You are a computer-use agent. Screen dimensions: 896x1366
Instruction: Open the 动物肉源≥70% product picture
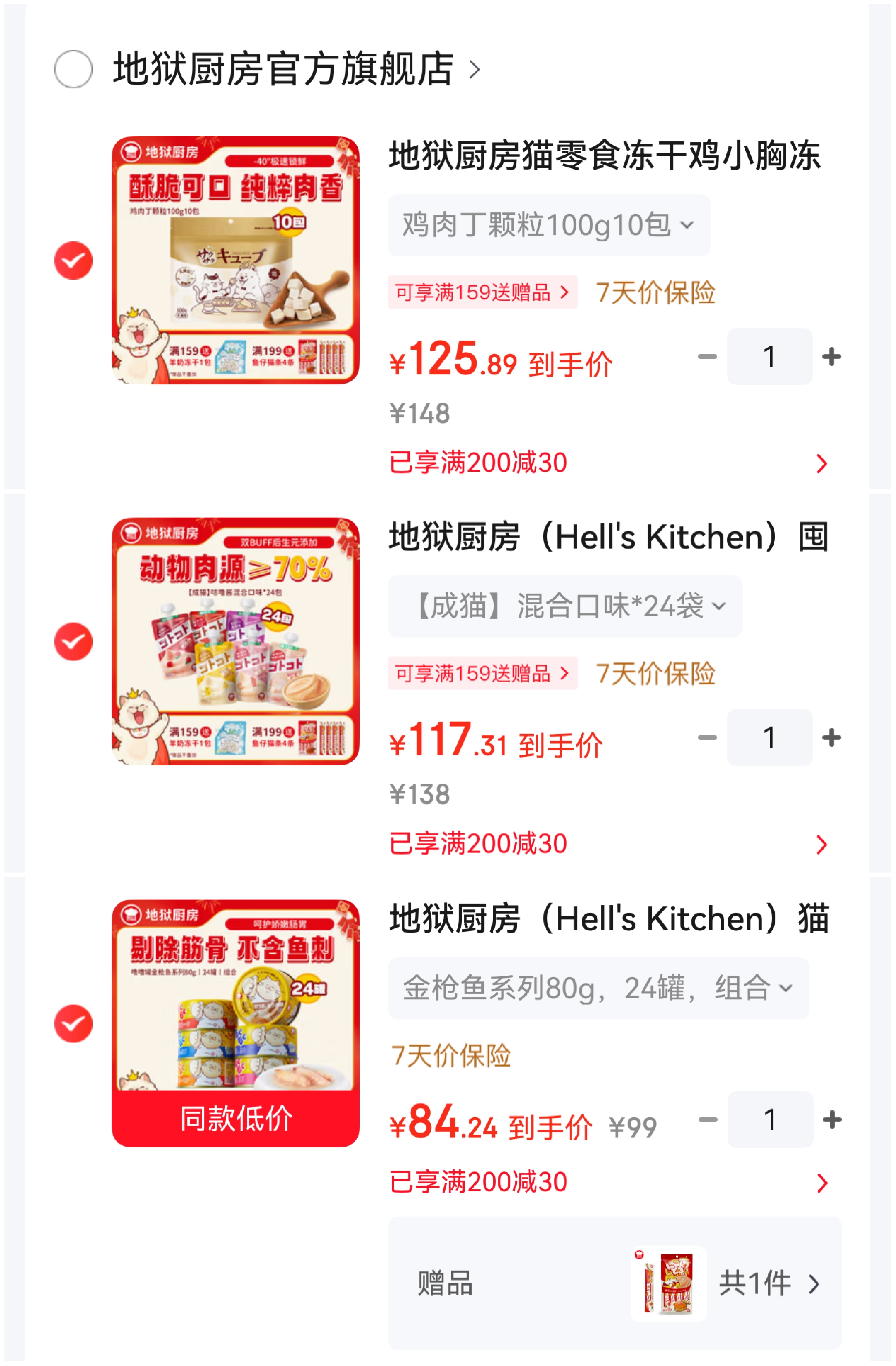[x=235, y=641]
